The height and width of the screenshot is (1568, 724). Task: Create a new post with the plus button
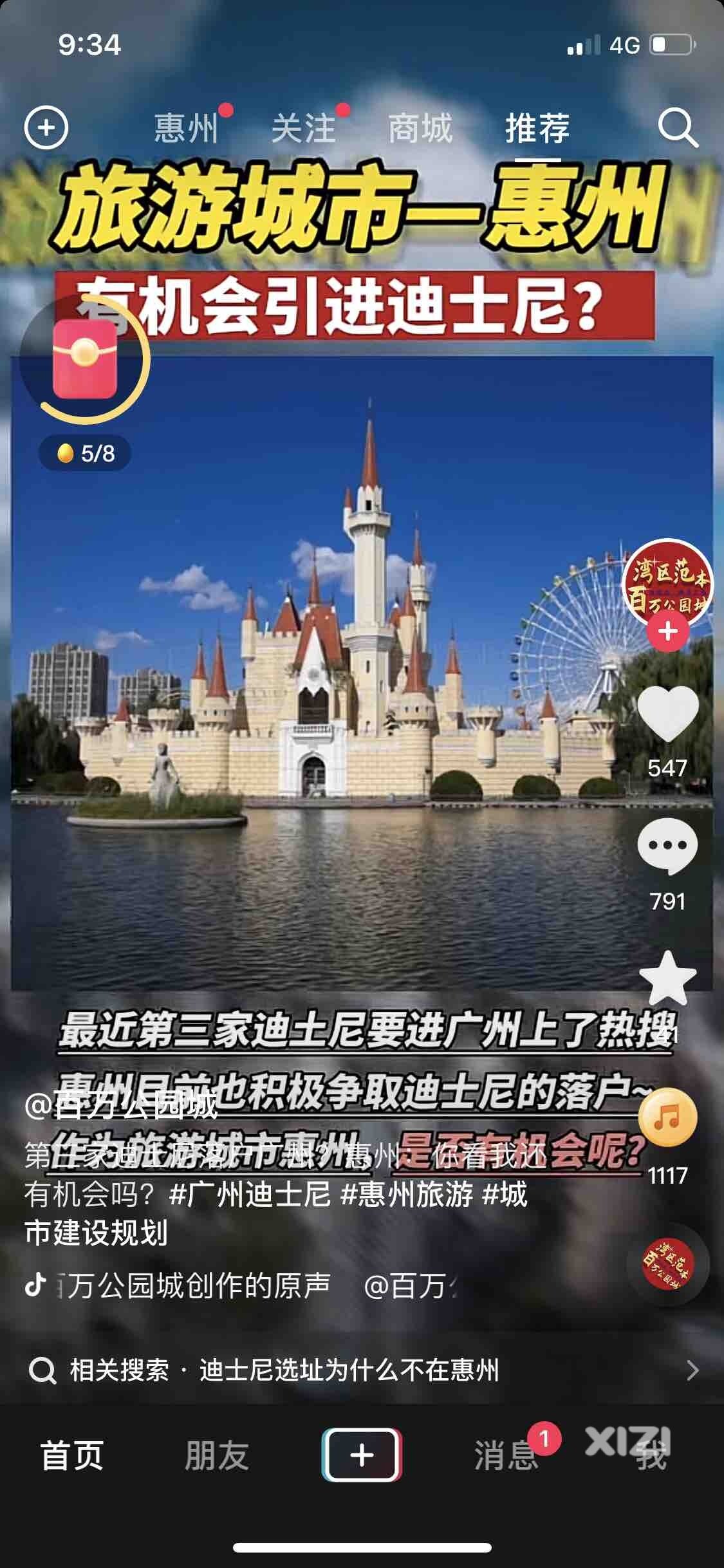point(362,1455)
